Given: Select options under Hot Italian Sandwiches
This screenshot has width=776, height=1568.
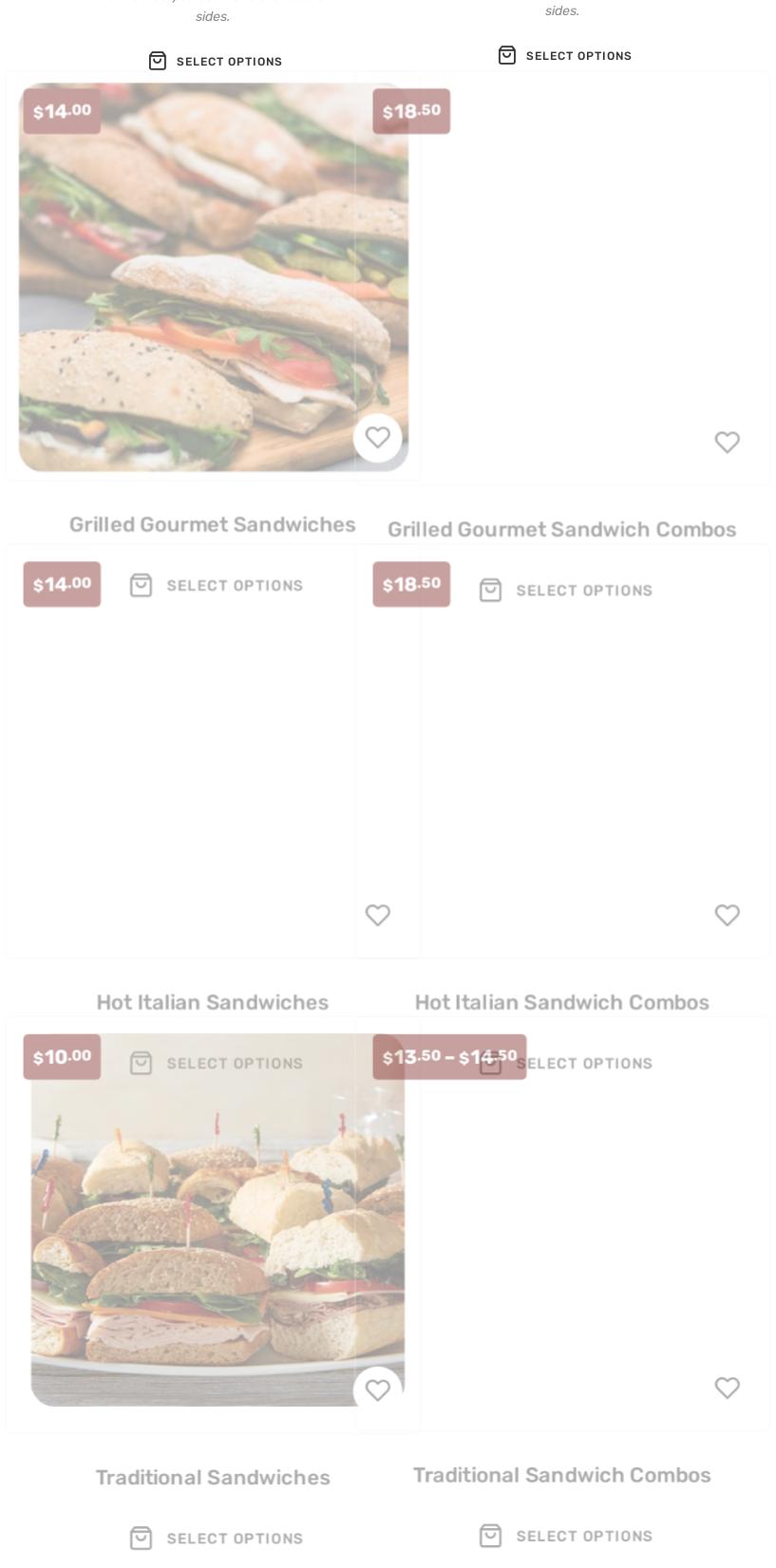Looking at the screenshot, I should 217,1064.
